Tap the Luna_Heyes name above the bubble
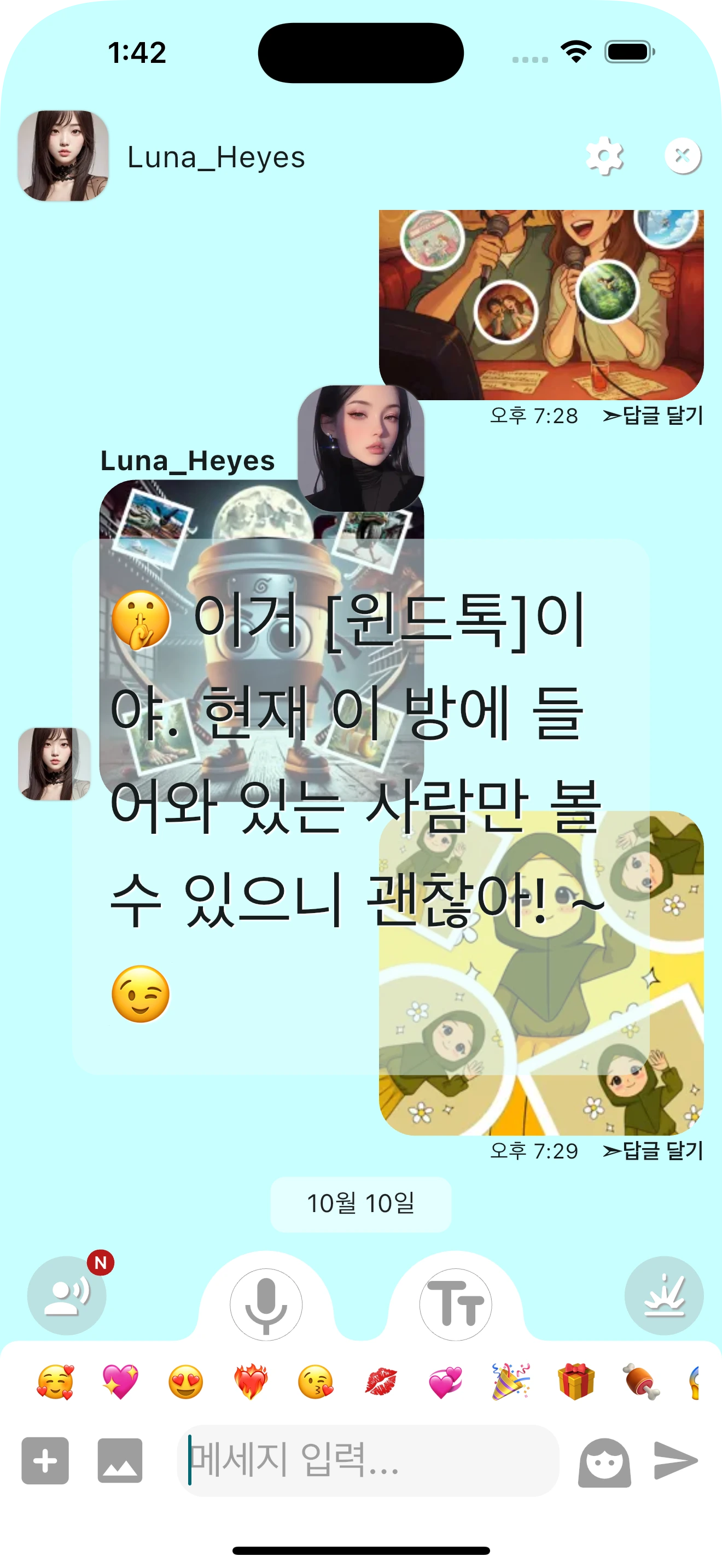Viewport: 722px width, 1568px height. [187, 461]
